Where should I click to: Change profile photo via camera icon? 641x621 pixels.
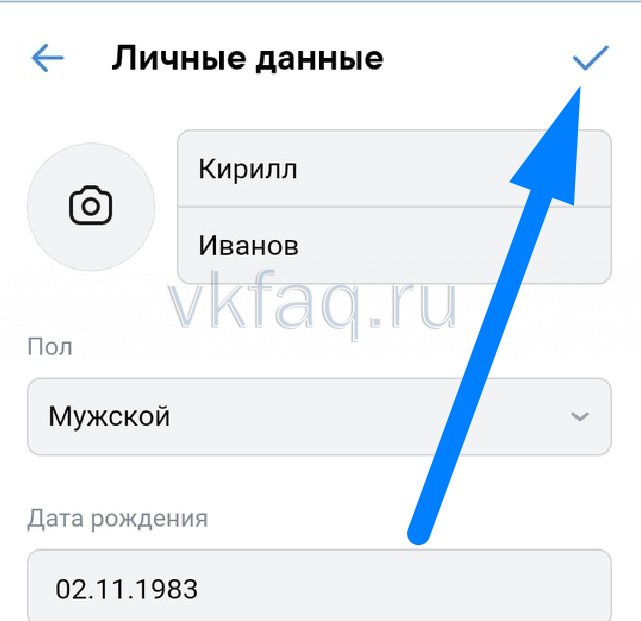91,206
